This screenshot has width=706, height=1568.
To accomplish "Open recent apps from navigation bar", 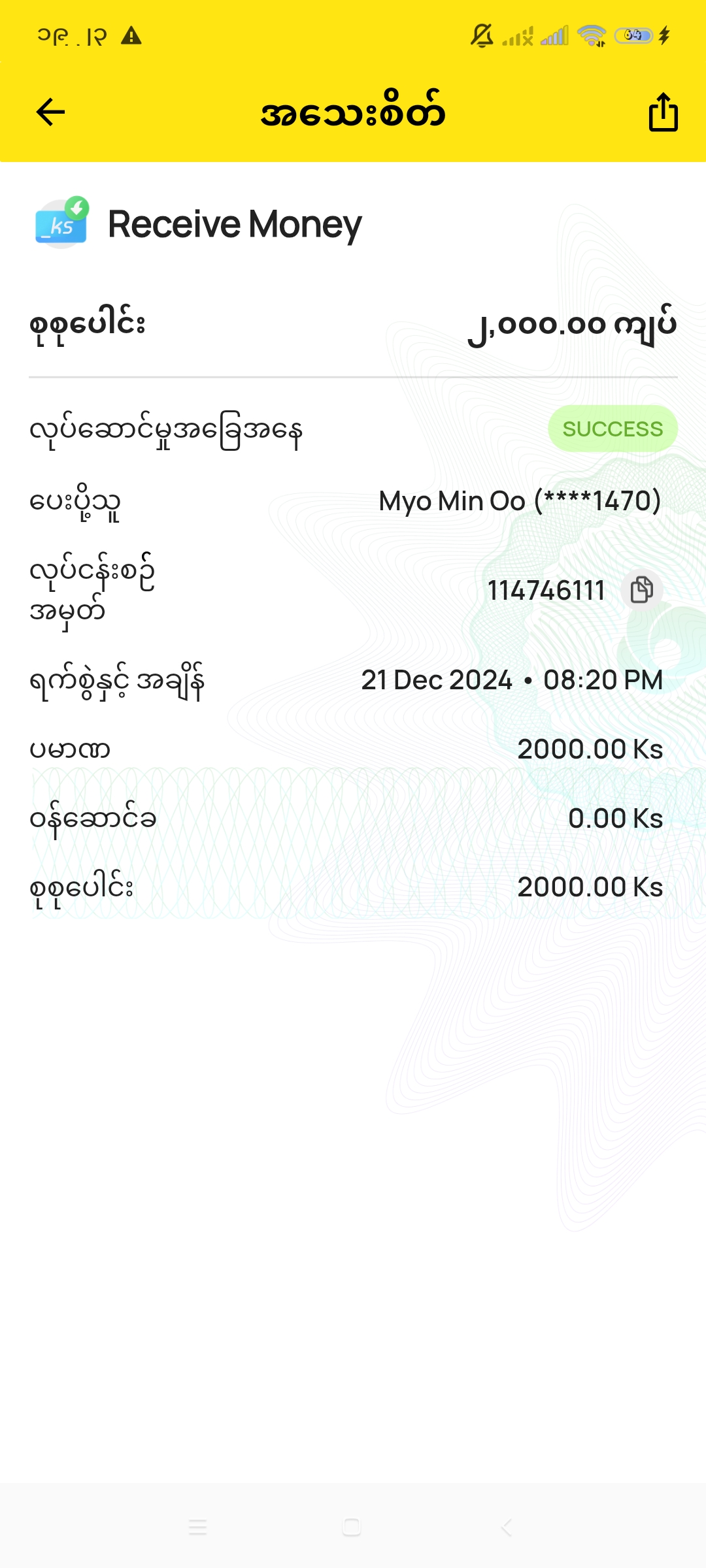I will (197, 1527).
